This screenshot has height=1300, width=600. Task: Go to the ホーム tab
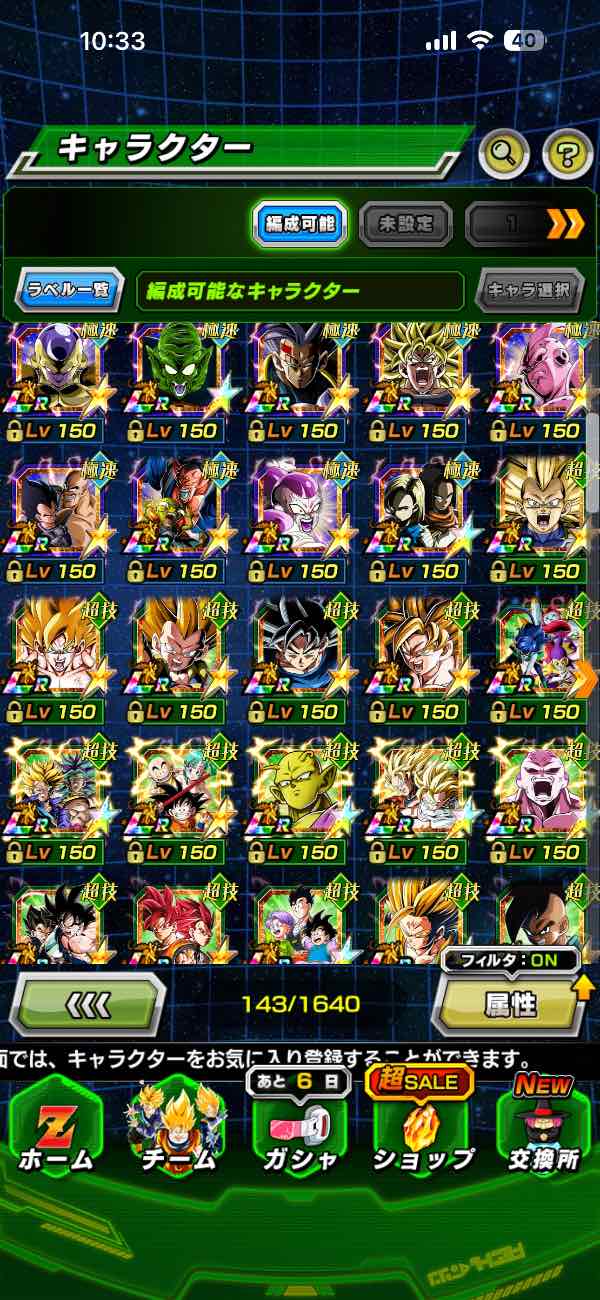[x=55, y=1128]
